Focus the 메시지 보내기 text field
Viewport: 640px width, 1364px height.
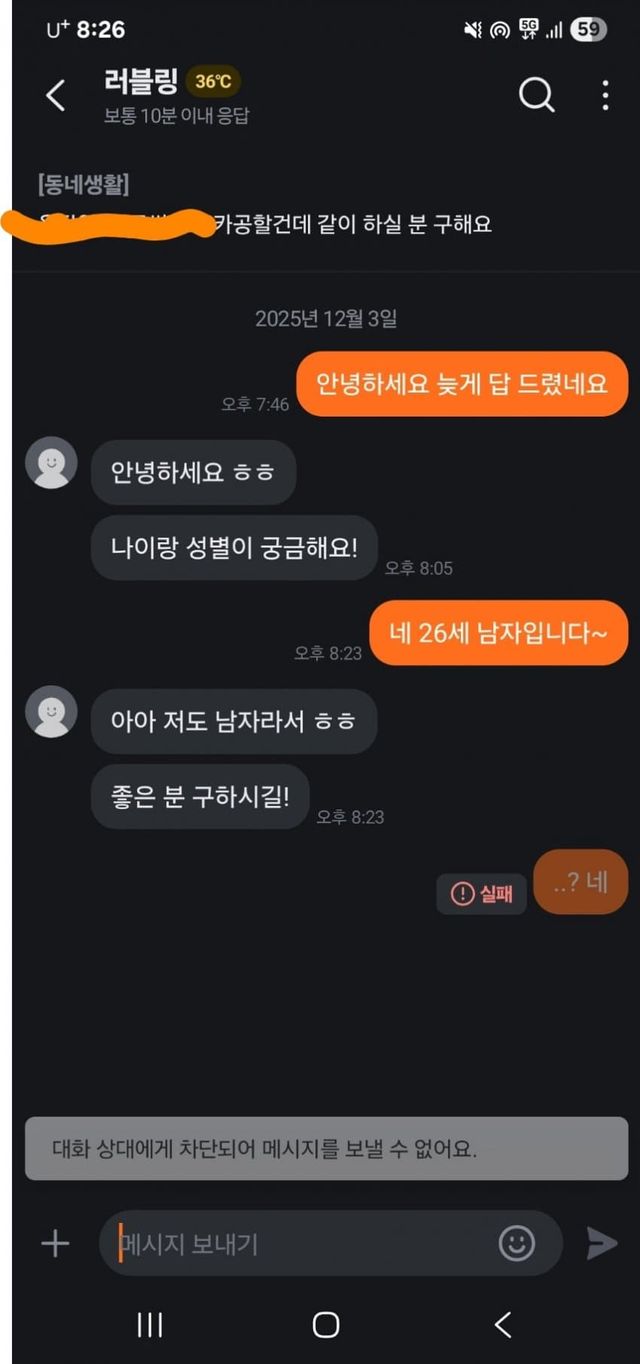click(x=300, y=1244)
